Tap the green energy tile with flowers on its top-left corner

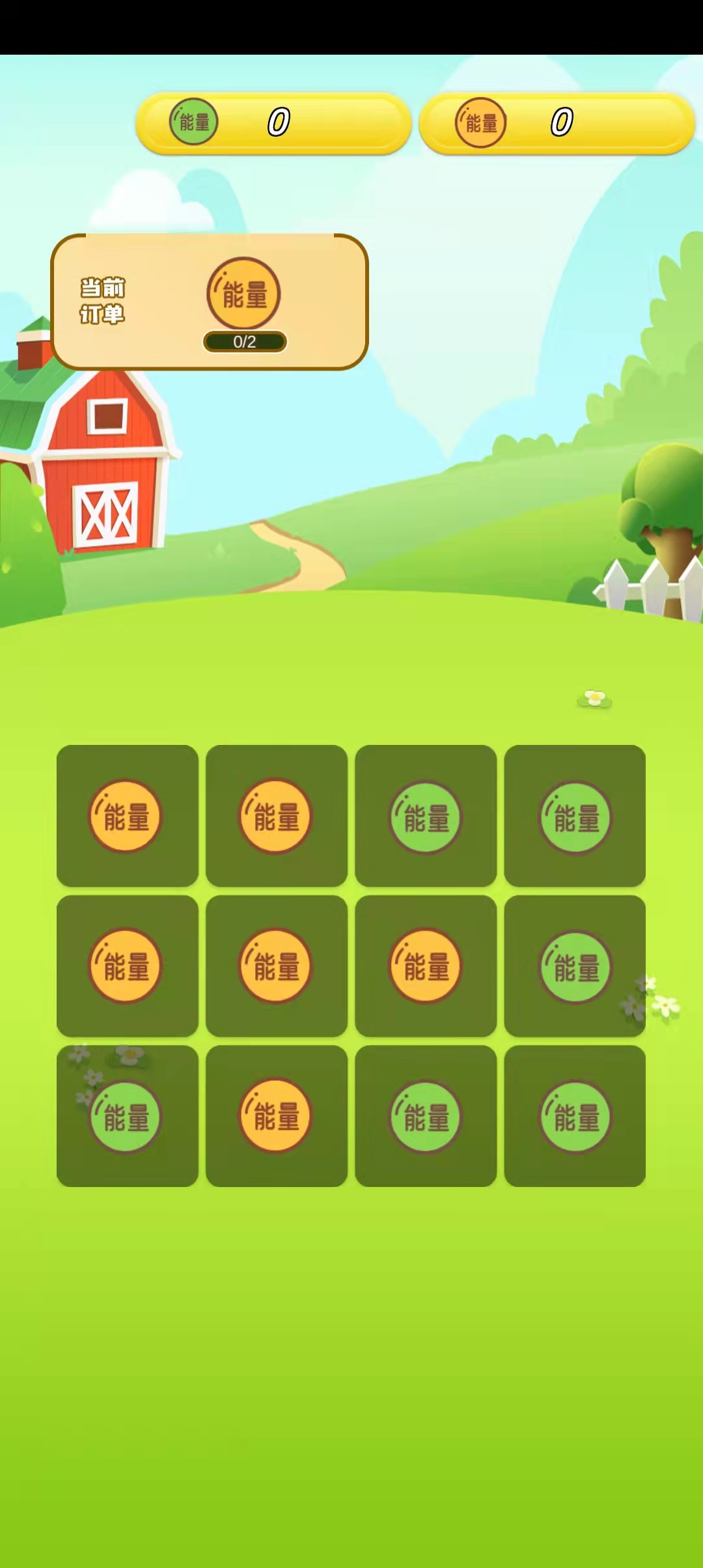coord(127,1116)
